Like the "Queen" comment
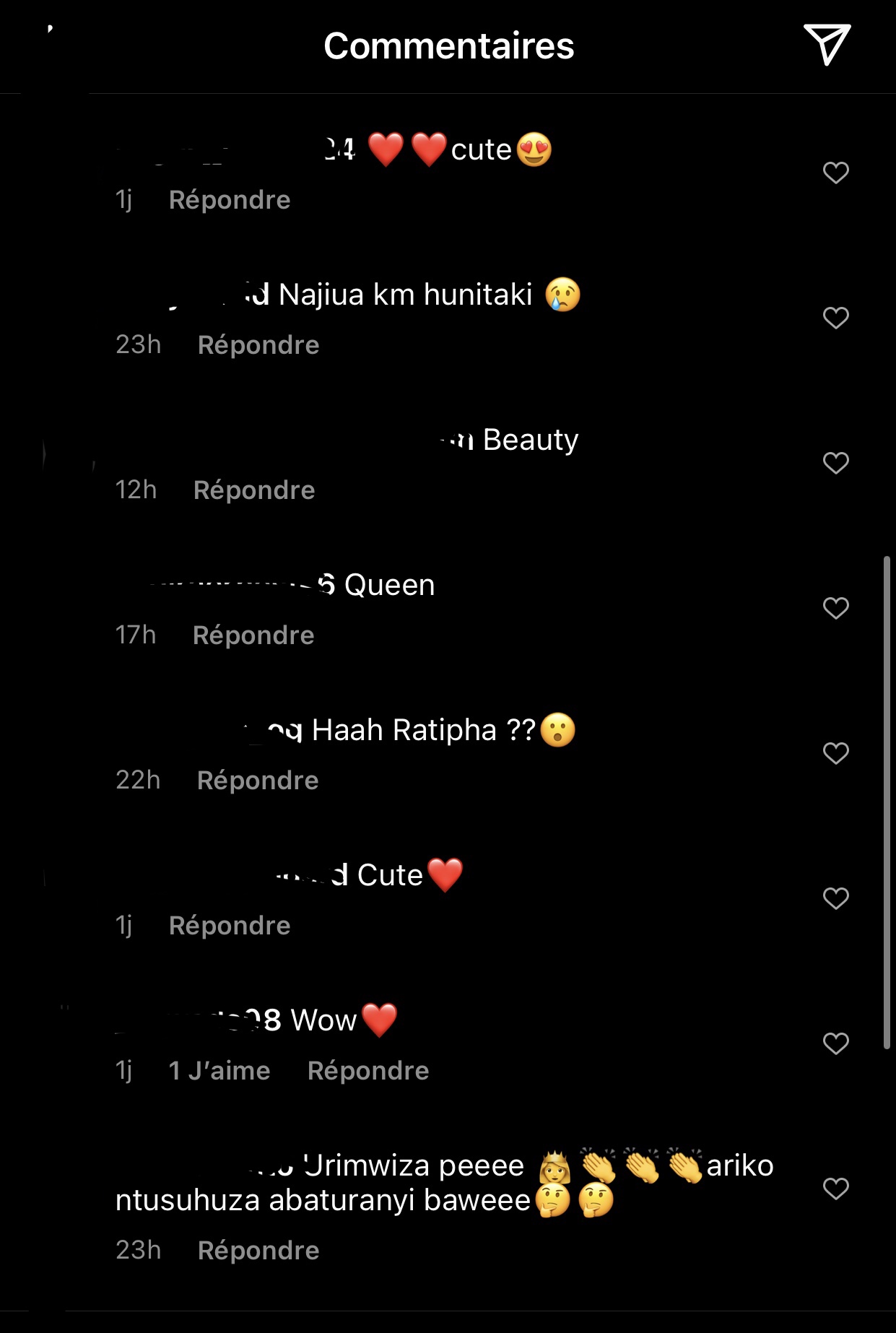 coord(835,608)
